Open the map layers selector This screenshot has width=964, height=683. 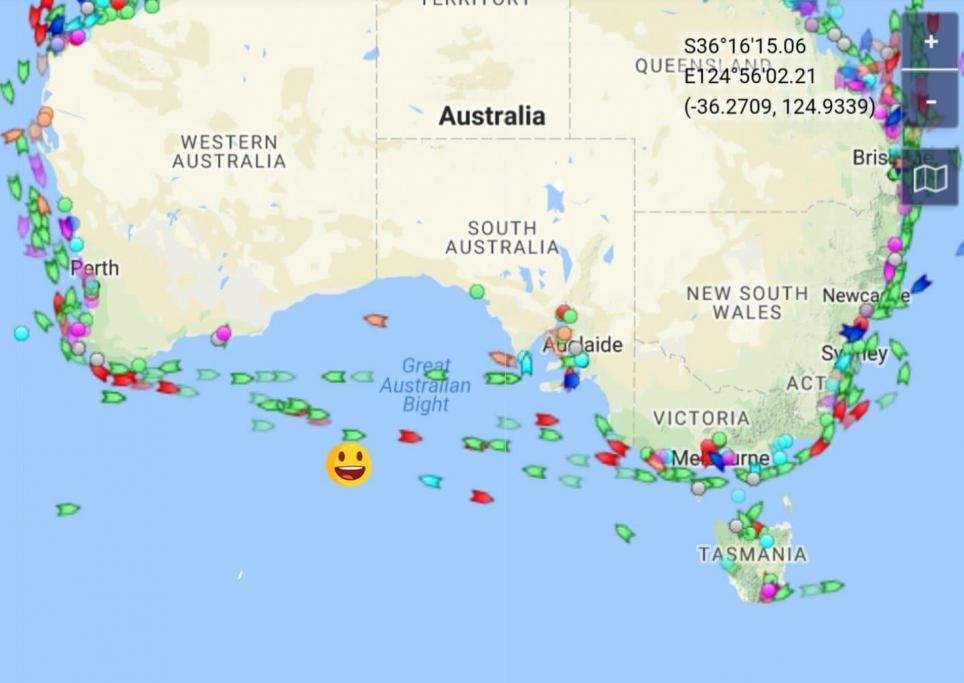pos(931,178)
